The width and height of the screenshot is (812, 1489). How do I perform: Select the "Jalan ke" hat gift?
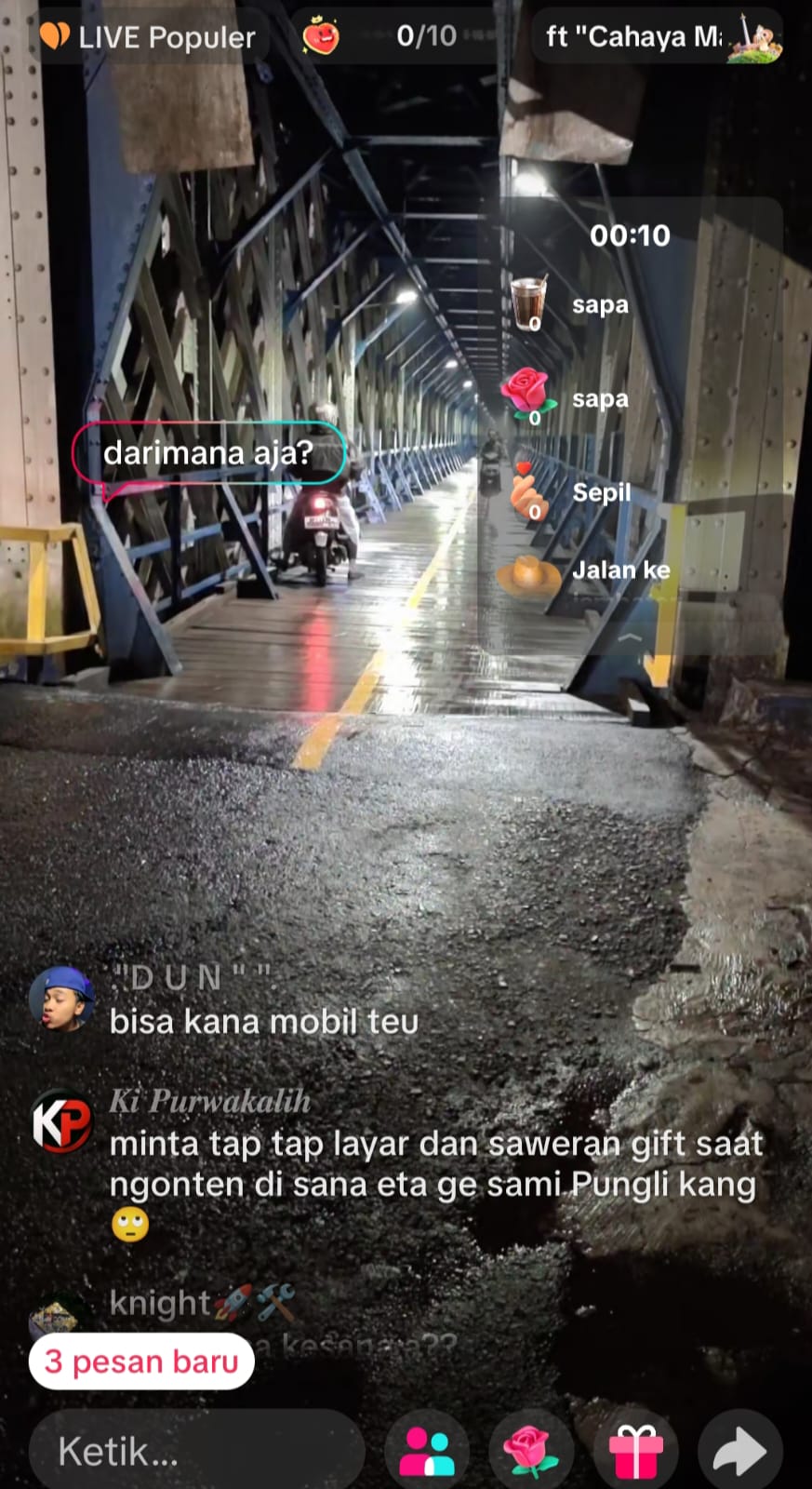(x=586, y=570)
